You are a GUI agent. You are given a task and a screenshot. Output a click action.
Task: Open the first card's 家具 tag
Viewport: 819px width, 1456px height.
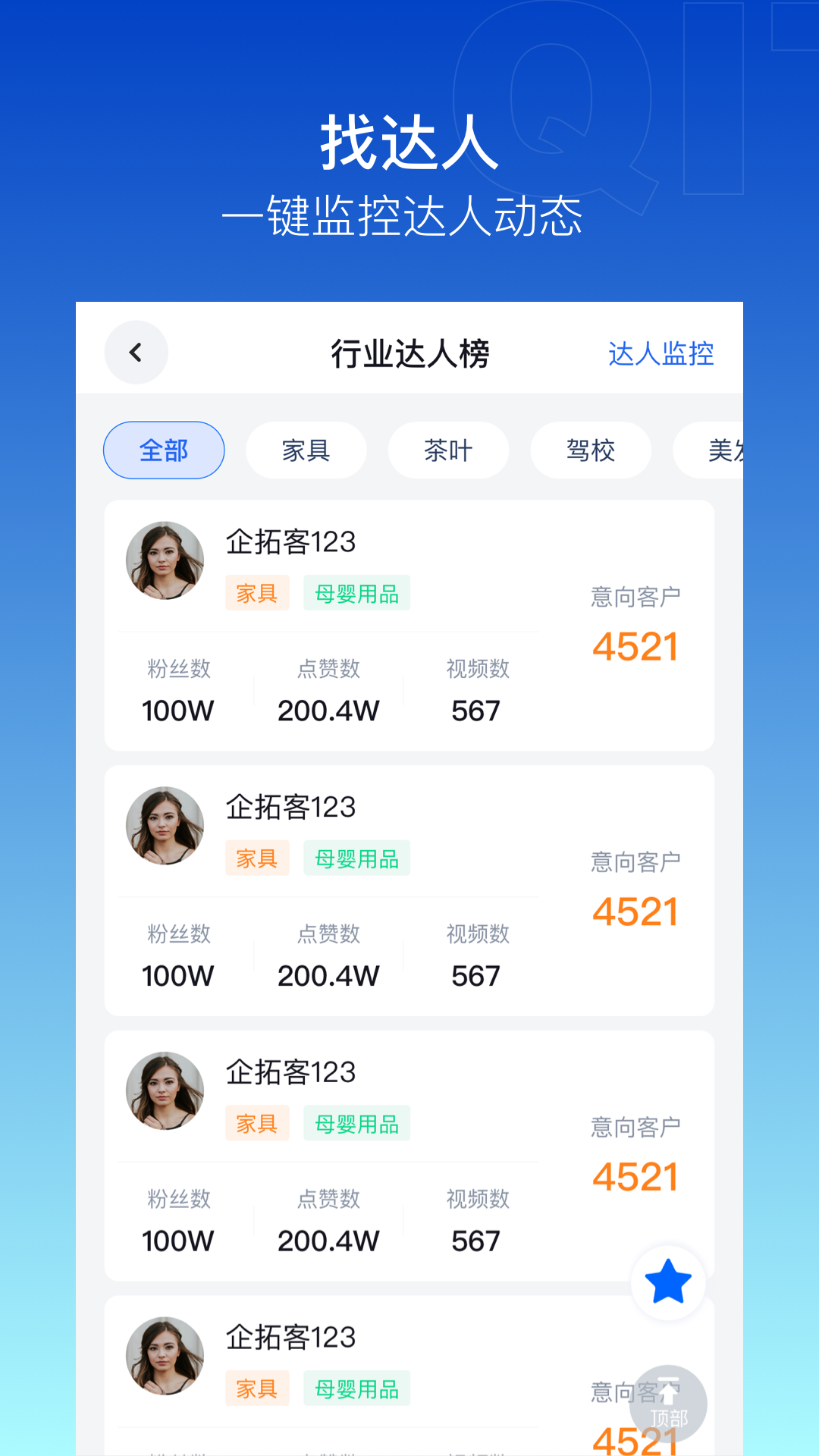257,593
